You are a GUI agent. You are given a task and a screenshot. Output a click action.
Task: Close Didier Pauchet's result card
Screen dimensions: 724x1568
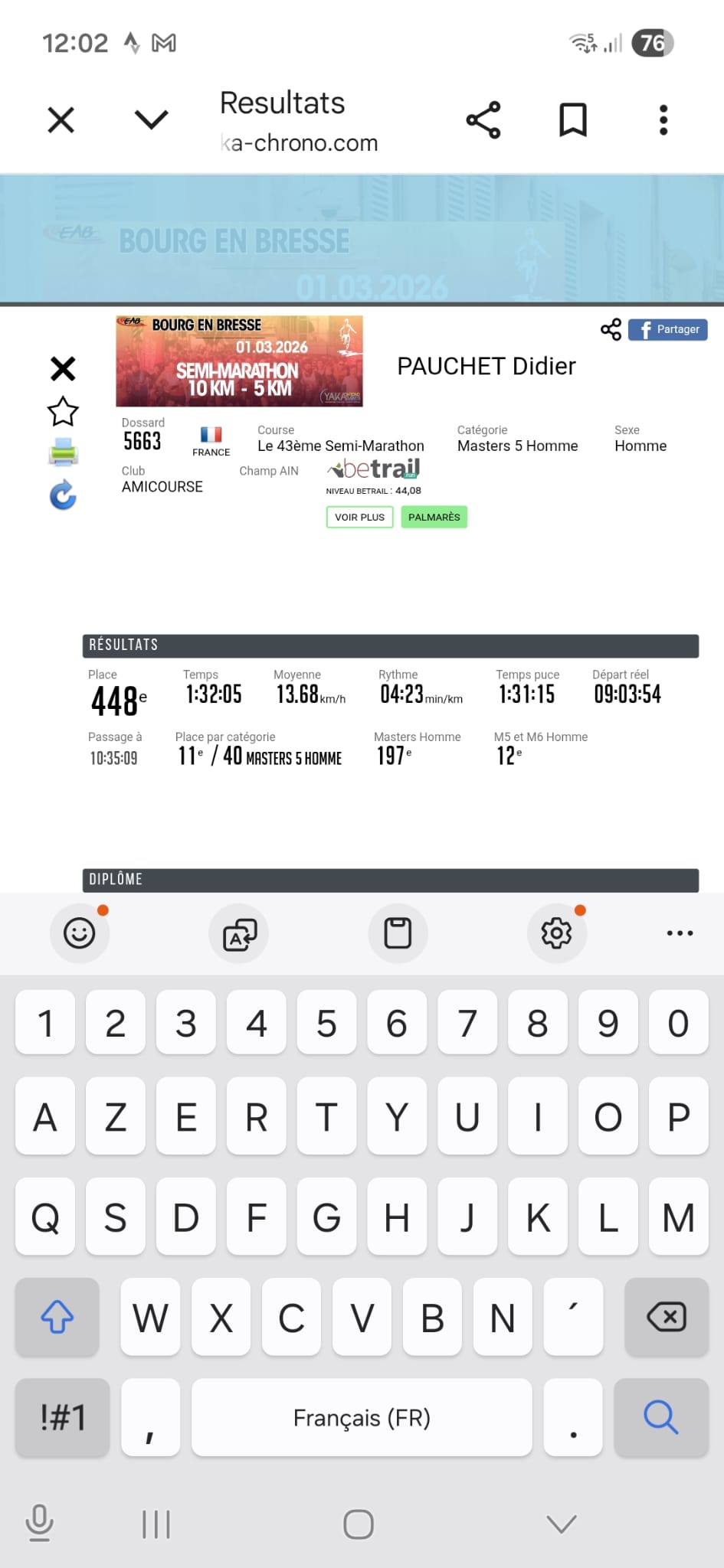click(x=63, y=369)
